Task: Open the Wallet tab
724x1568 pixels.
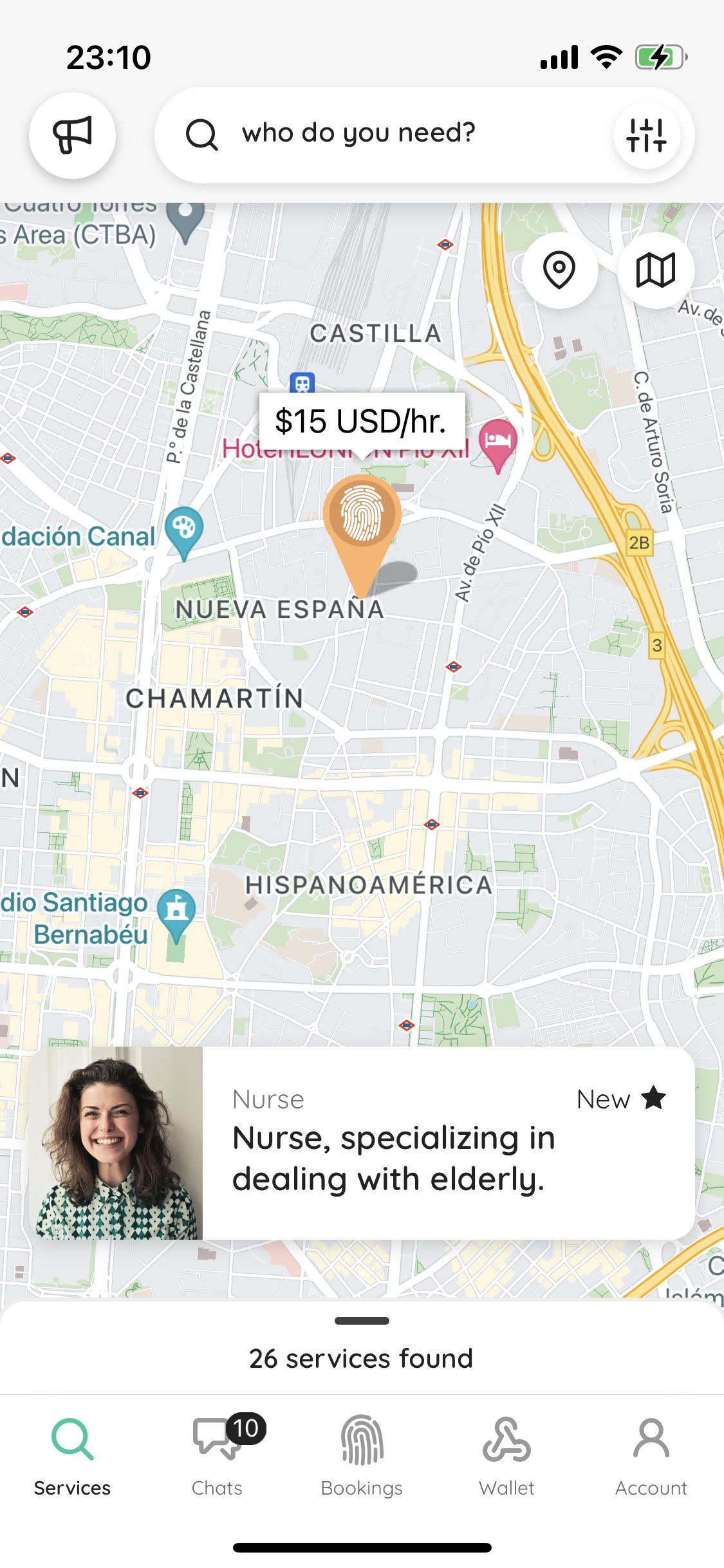Action: click(x=506, y=1456)
